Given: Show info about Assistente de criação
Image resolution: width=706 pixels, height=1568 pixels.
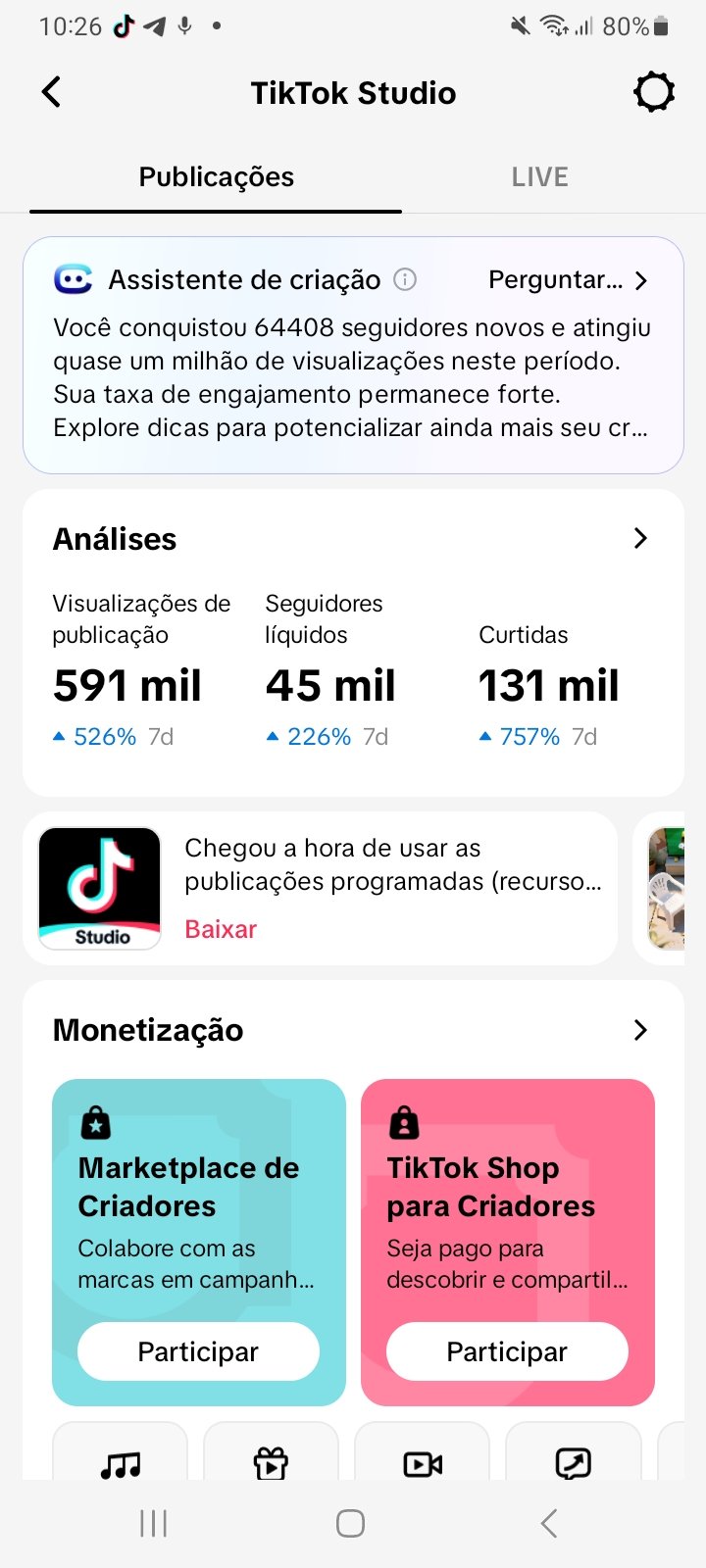Looking at the screenshot, I should coord(405,280).
